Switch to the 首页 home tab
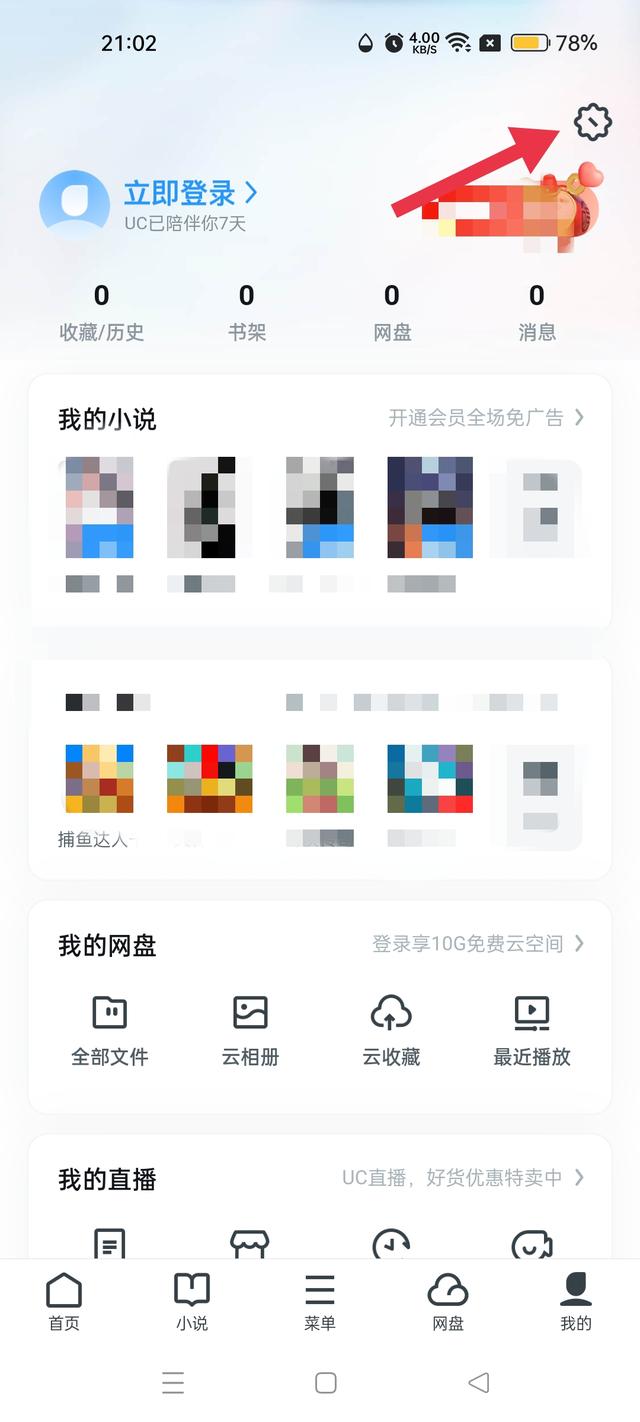Screen dimensions: 640x1422 coord(64,1302)
